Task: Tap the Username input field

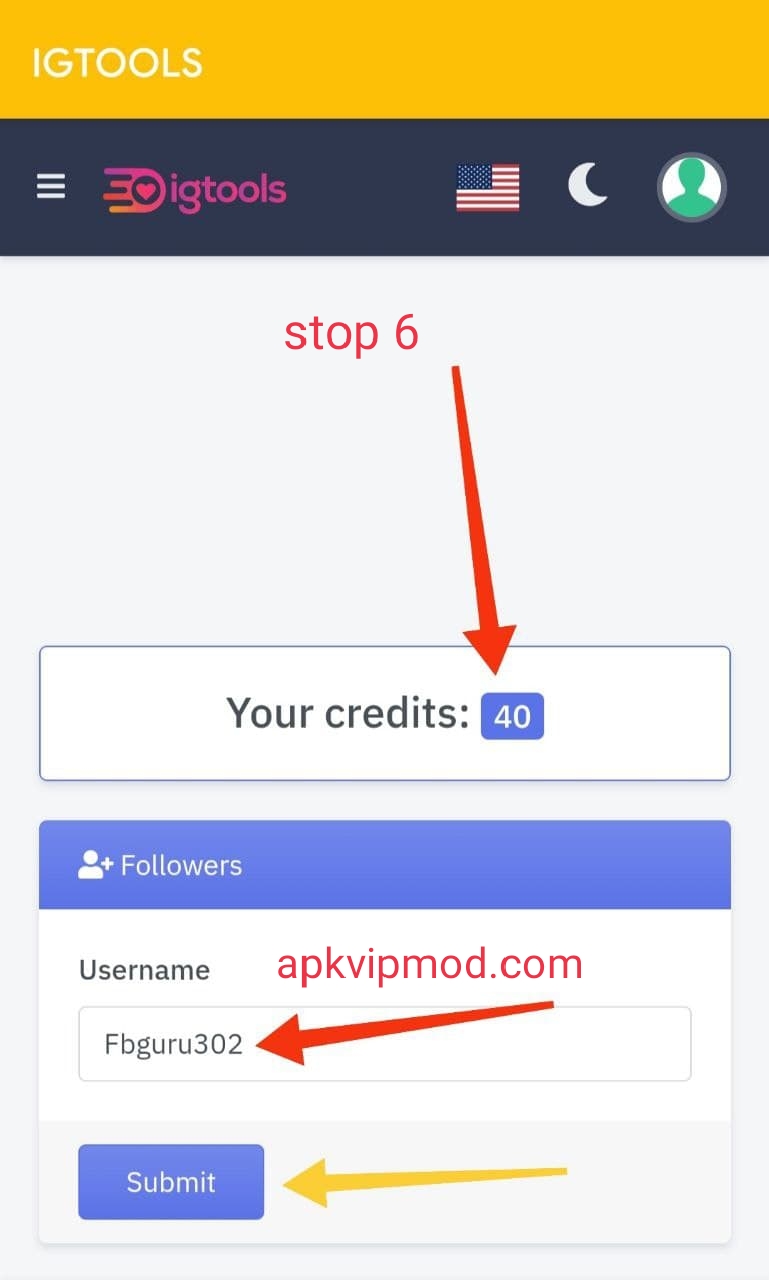Action: point(384,1044)
